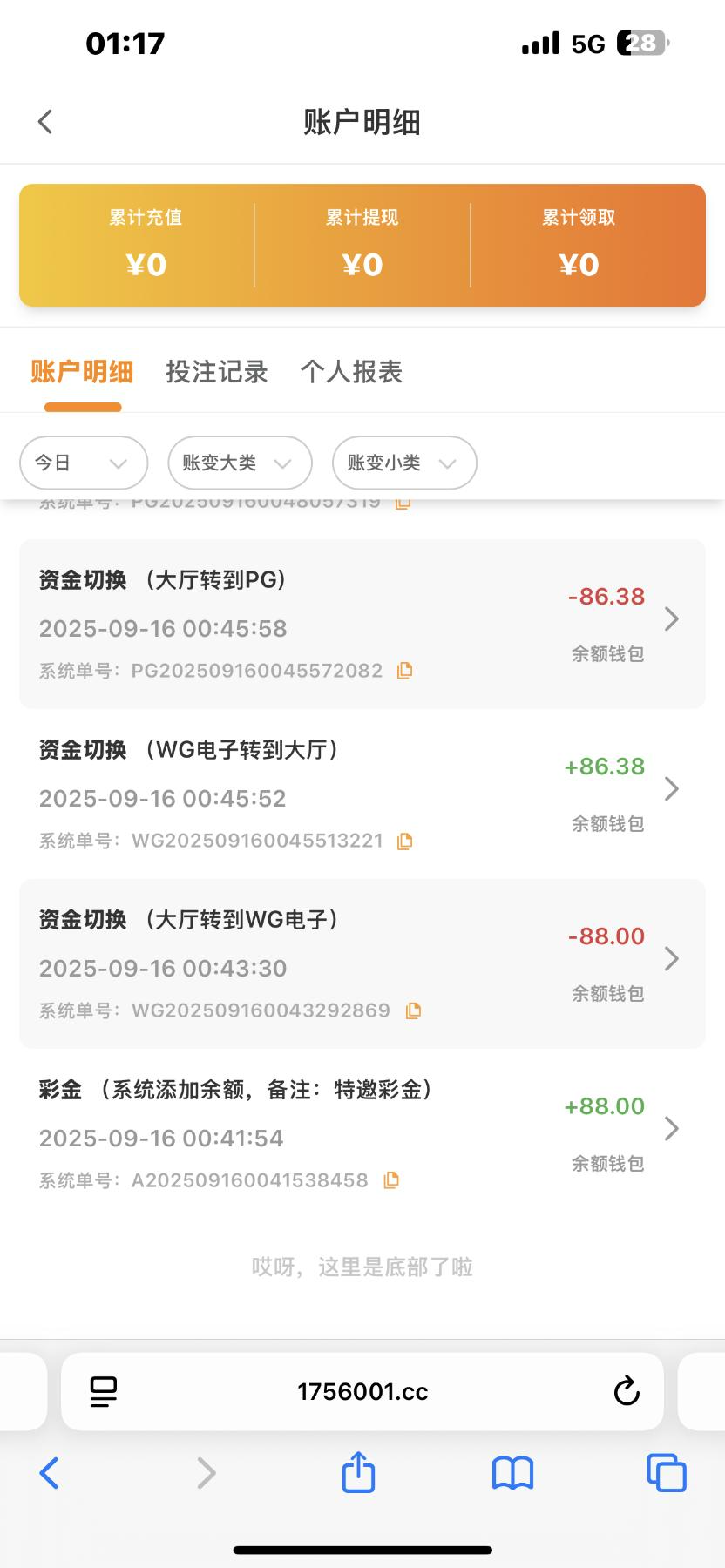Copy order number WG202509160043292869
The width and height of the screenshot is (725, 1568).
(413, 1010)
